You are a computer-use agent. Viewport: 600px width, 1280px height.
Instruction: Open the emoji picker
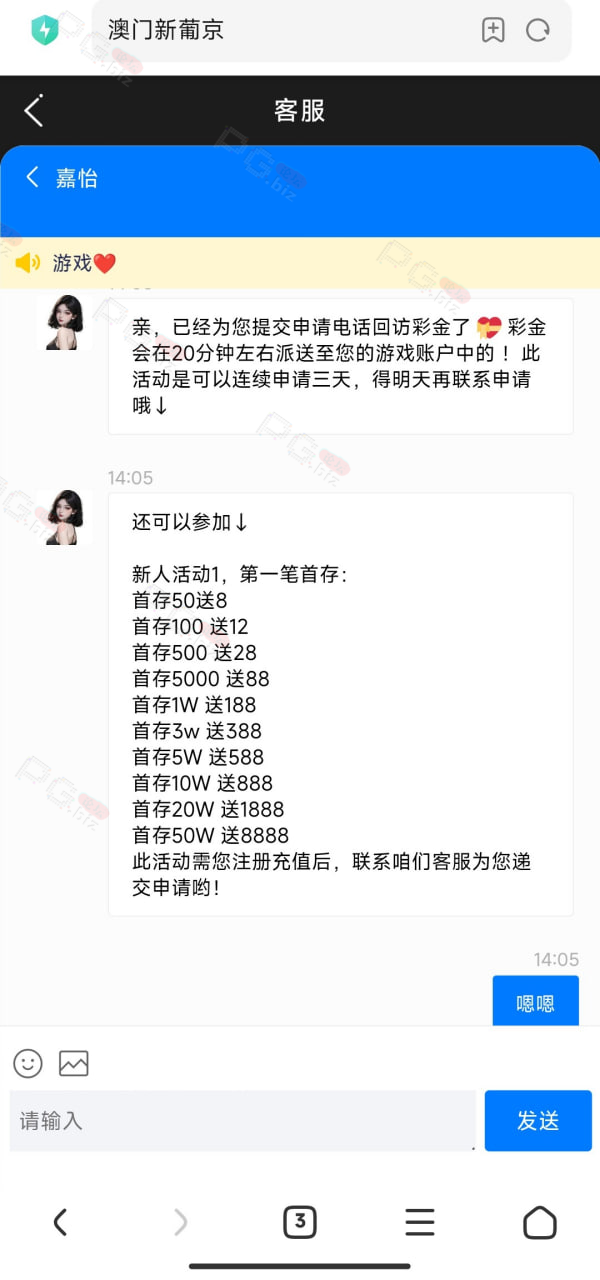pyautogui.click(x=28, y=1063)
